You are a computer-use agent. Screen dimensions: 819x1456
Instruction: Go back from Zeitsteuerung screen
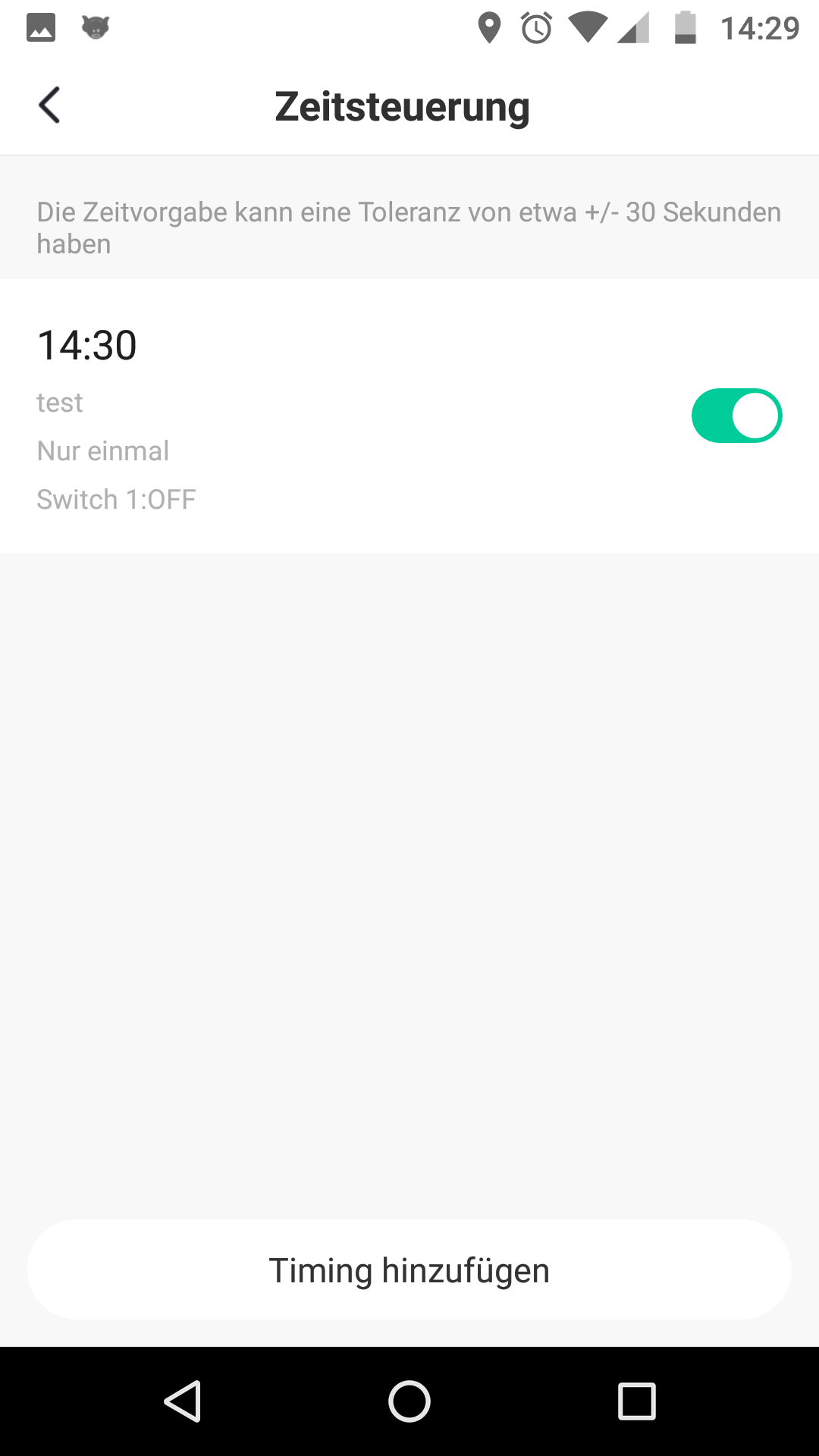[50, 105]
